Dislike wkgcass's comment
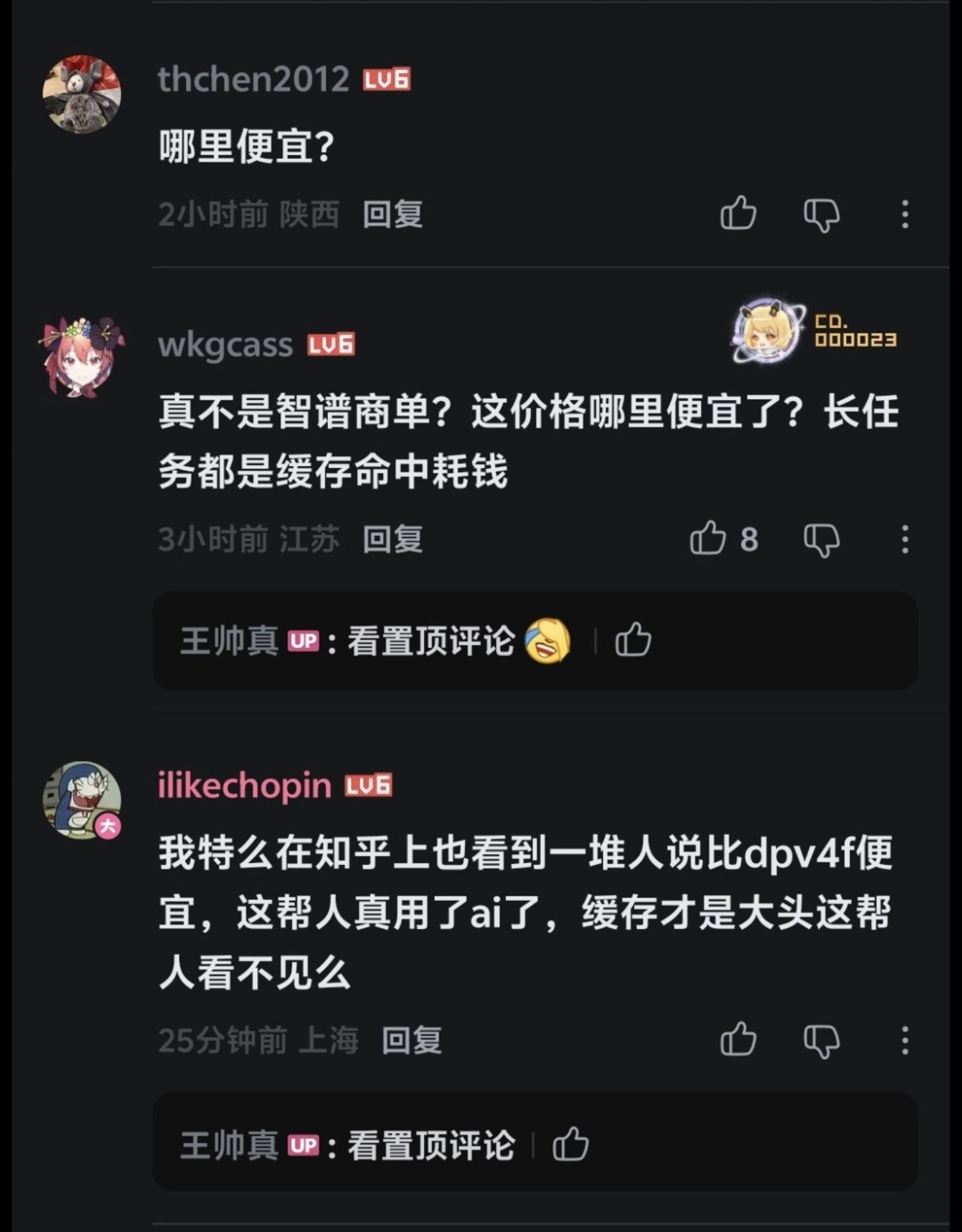The height and width of the screenshot is (1232, 962). point(822,540)
